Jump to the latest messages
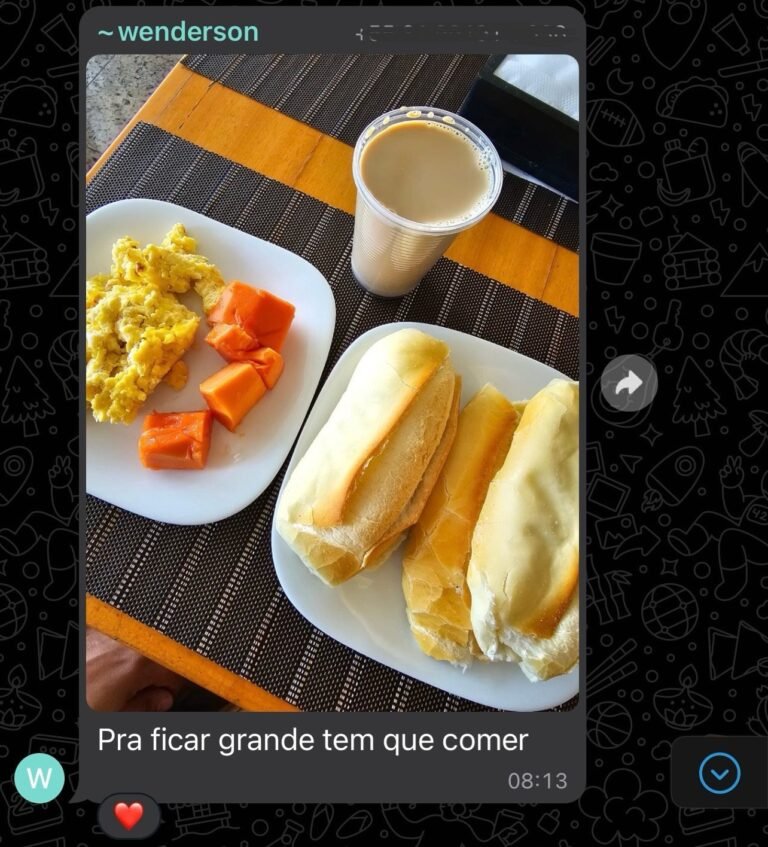768x847 pixels. (x=719, y=773)
